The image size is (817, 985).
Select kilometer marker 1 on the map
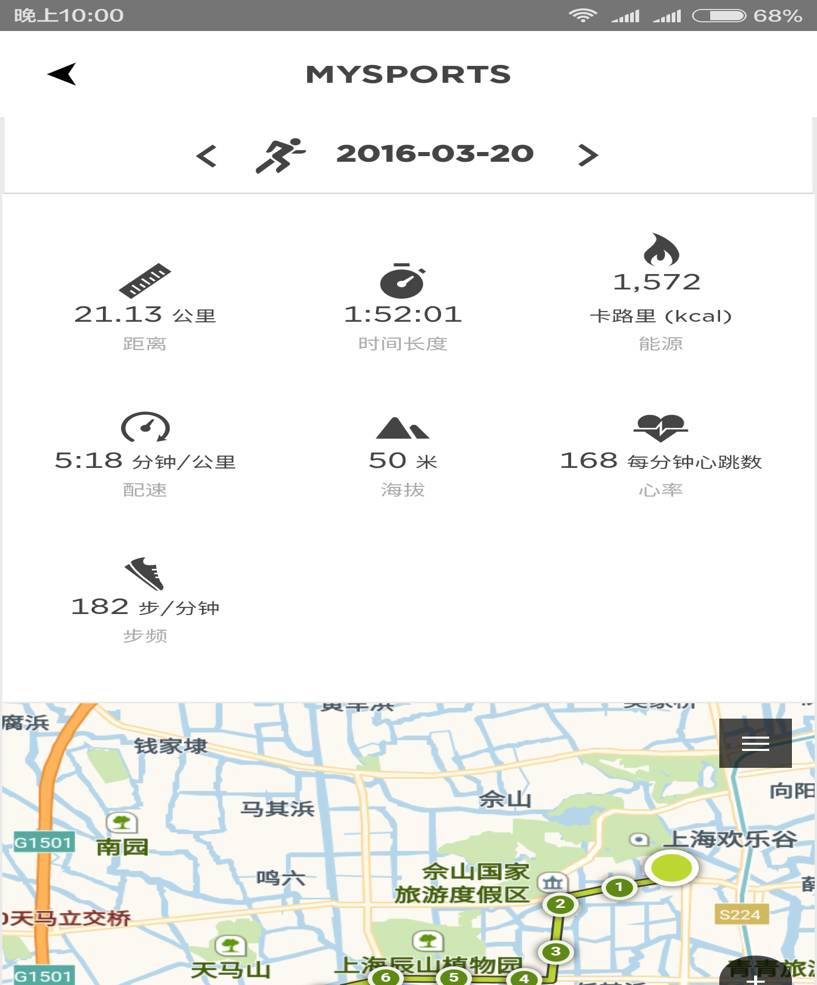621,886
